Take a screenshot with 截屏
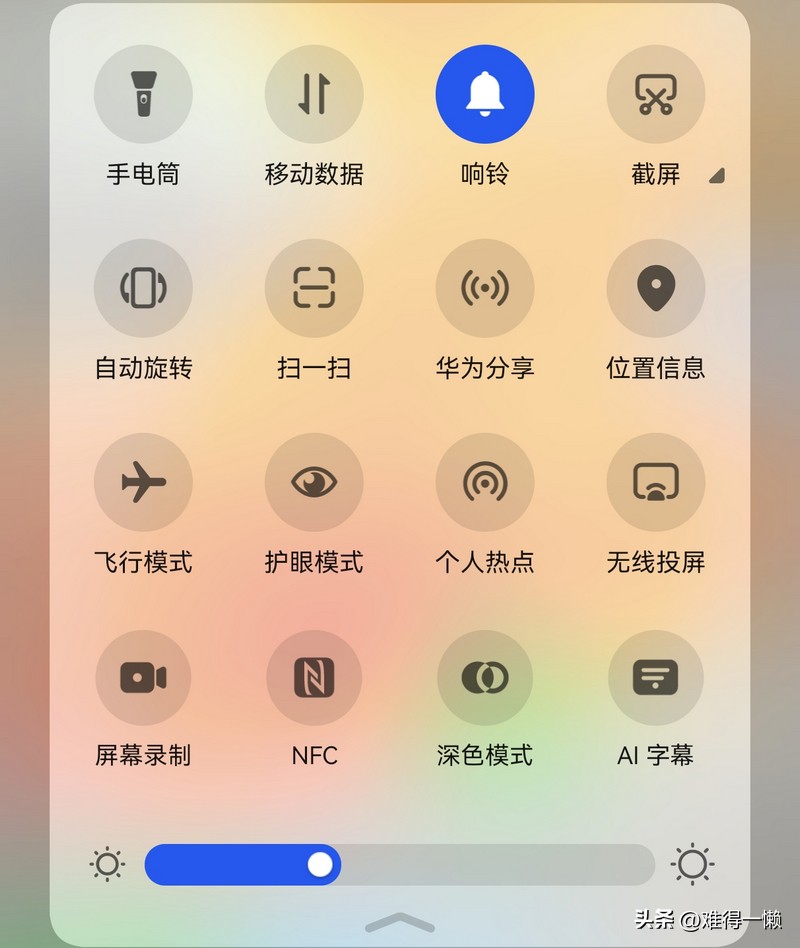This screenshot has width=800, height=948. (656, 93)
